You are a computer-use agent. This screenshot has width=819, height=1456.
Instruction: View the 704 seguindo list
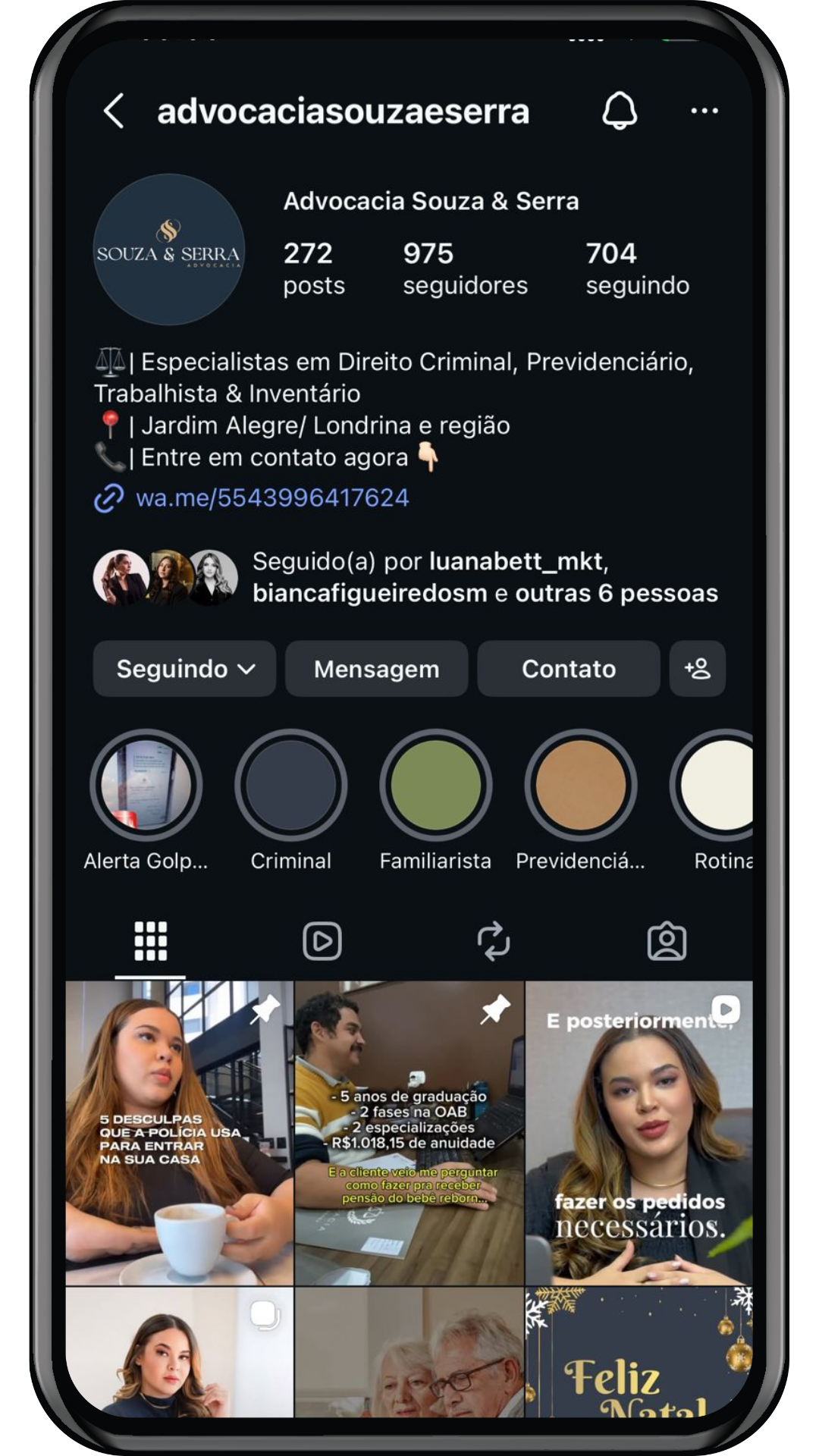[x=637, y=268]
